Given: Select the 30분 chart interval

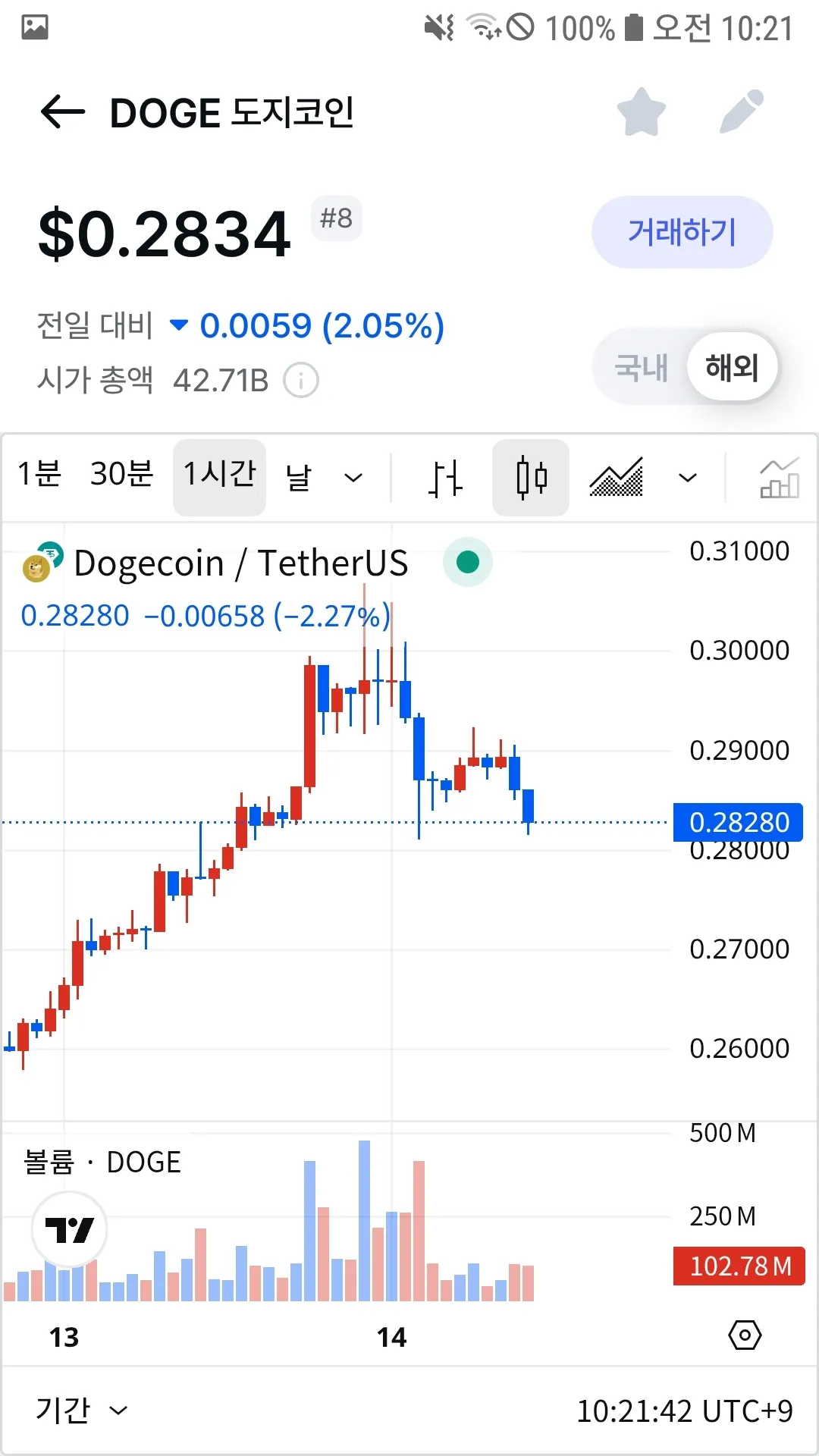Looking at the screenshot, I should 121,475.
